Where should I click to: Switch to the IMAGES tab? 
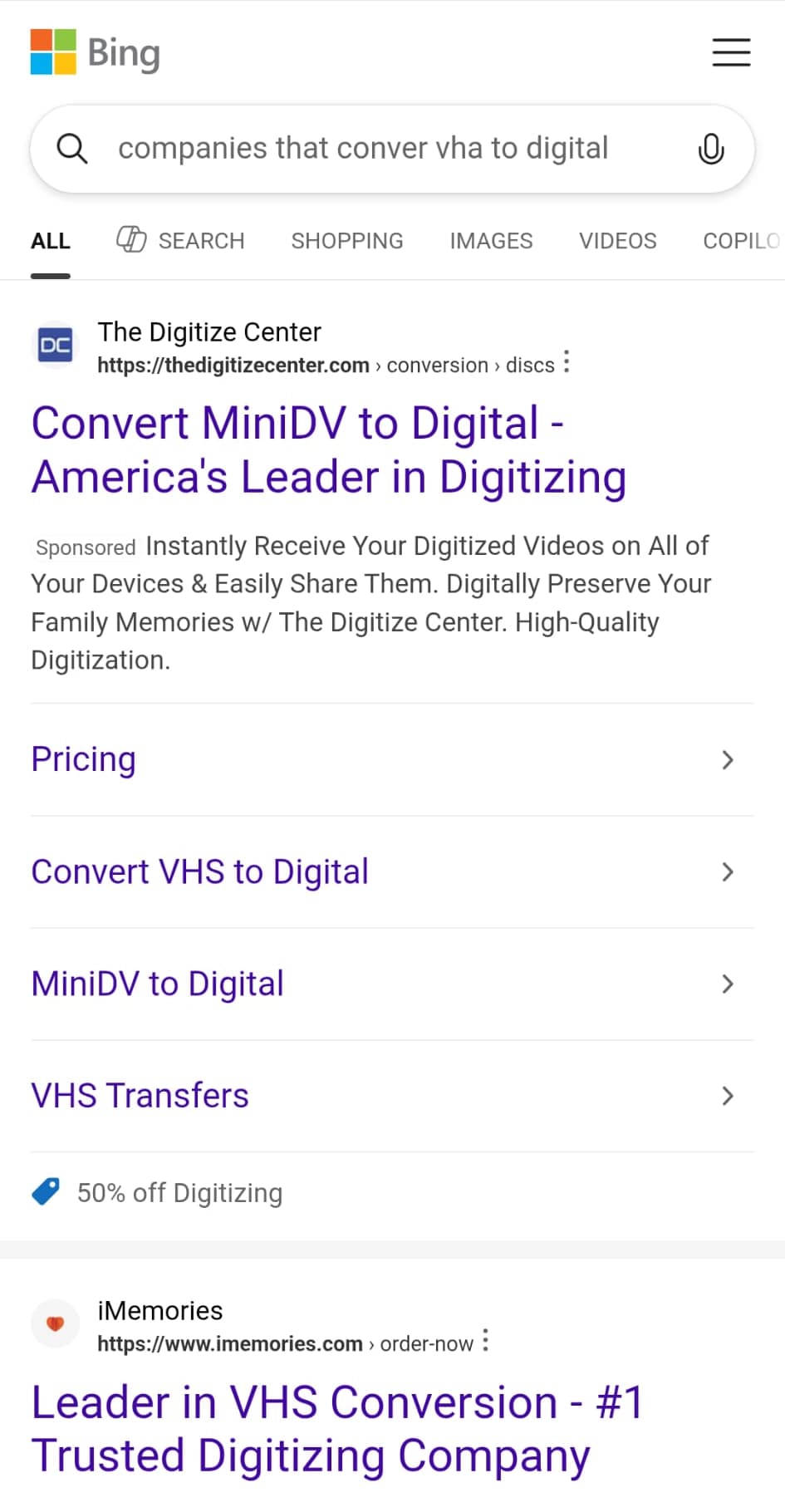491,240
